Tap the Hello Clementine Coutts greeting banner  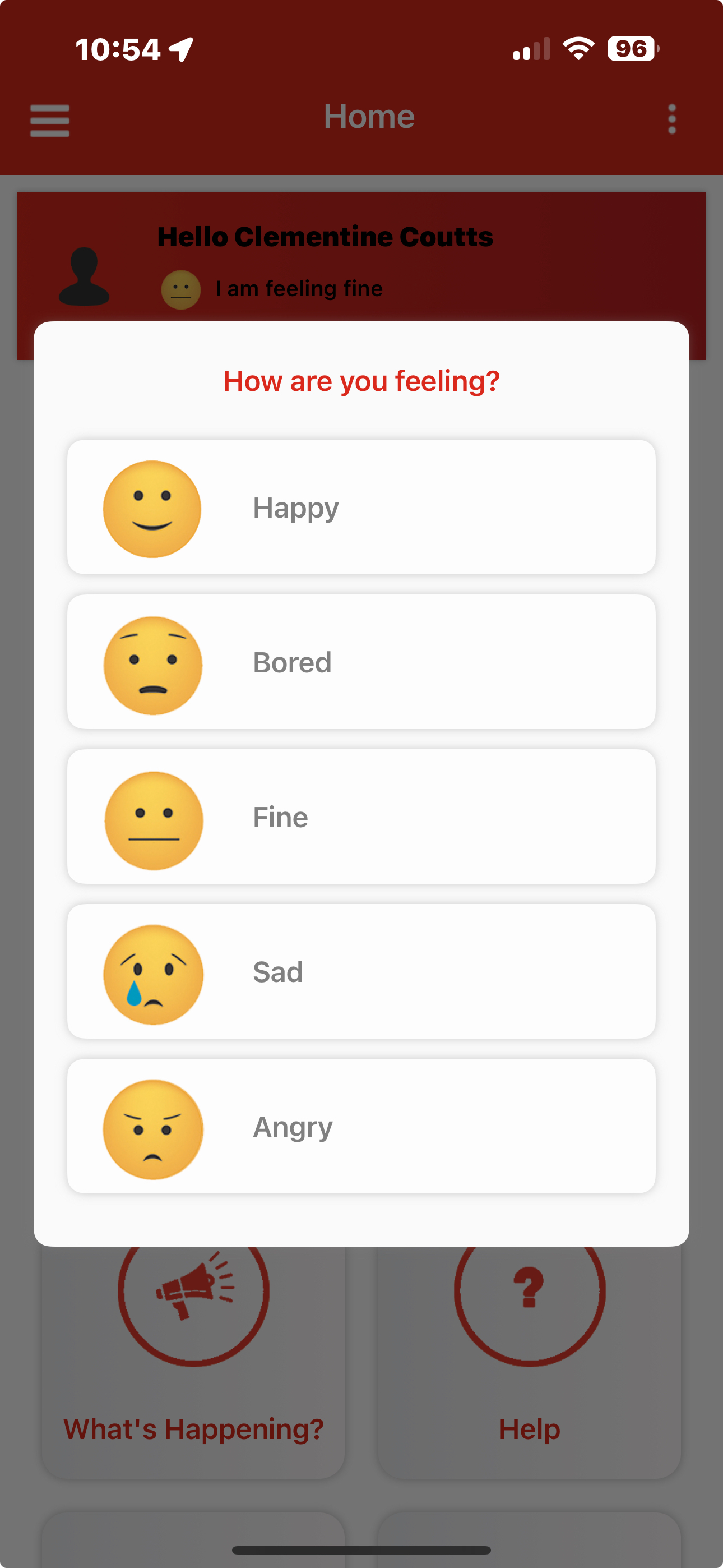(326, 237)
